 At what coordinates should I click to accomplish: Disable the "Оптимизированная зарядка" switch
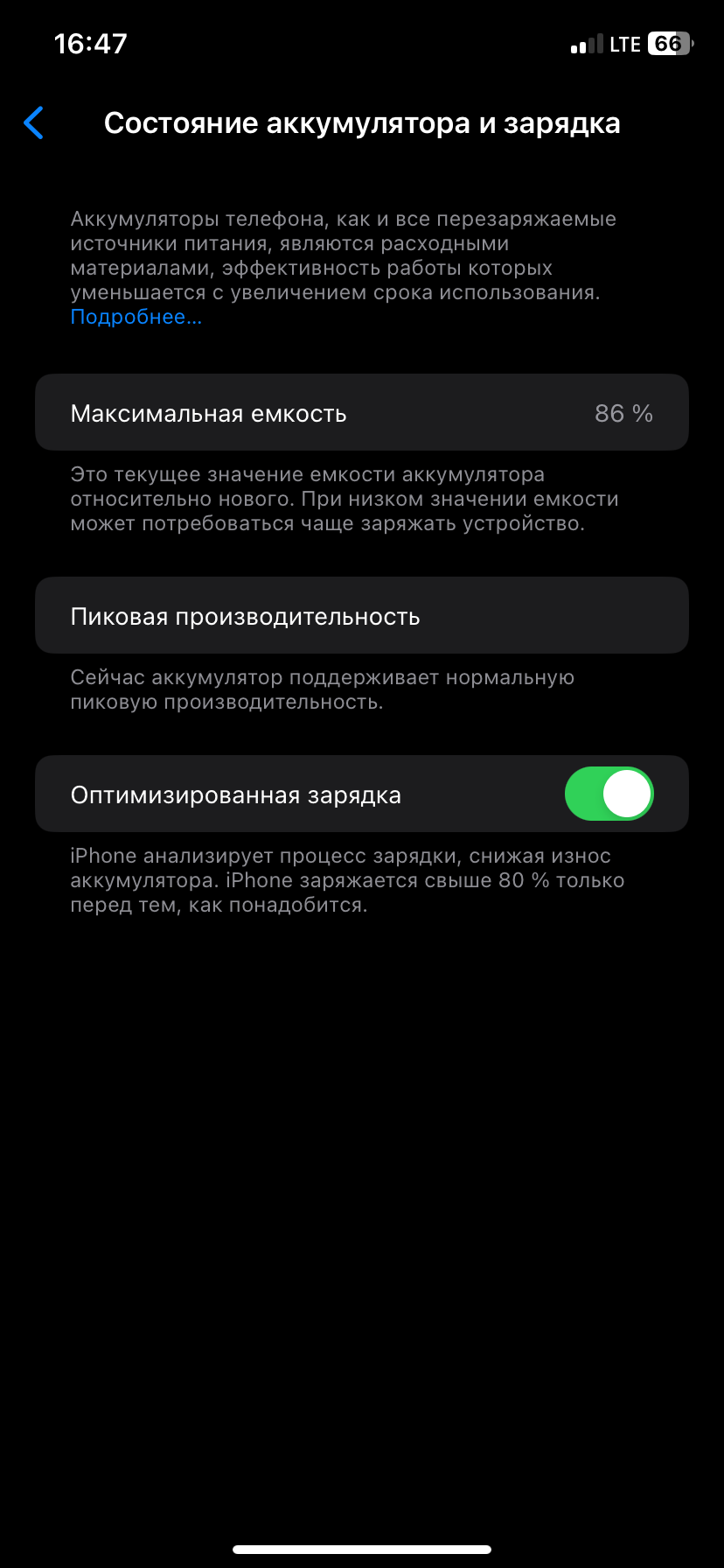point(609,794)
